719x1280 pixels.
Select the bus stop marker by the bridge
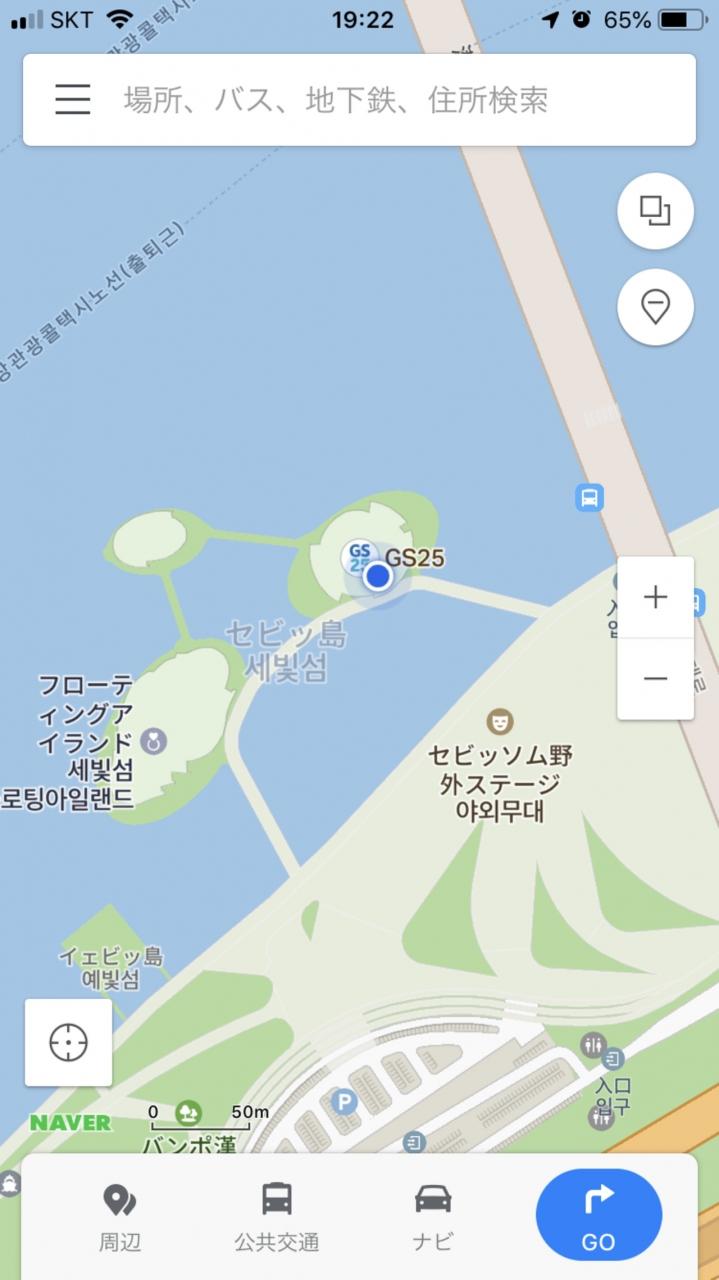pos(590,497)
